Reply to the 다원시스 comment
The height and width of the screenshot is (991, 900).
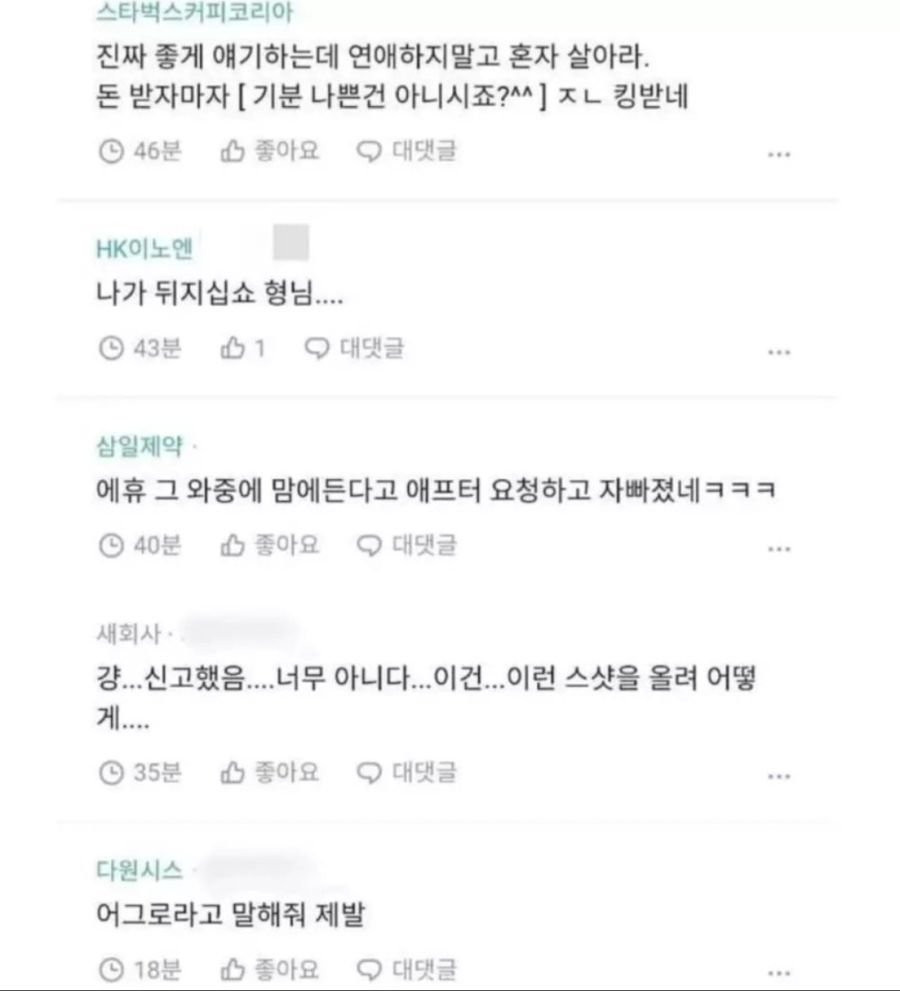[407, 968]
